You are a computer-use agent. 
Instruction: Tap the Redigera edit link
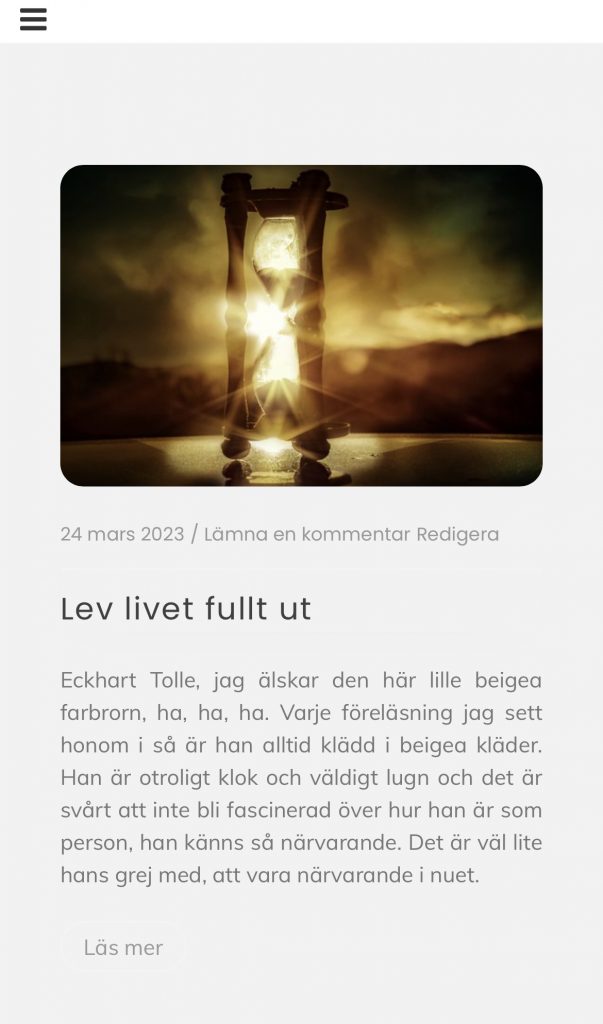457,534
